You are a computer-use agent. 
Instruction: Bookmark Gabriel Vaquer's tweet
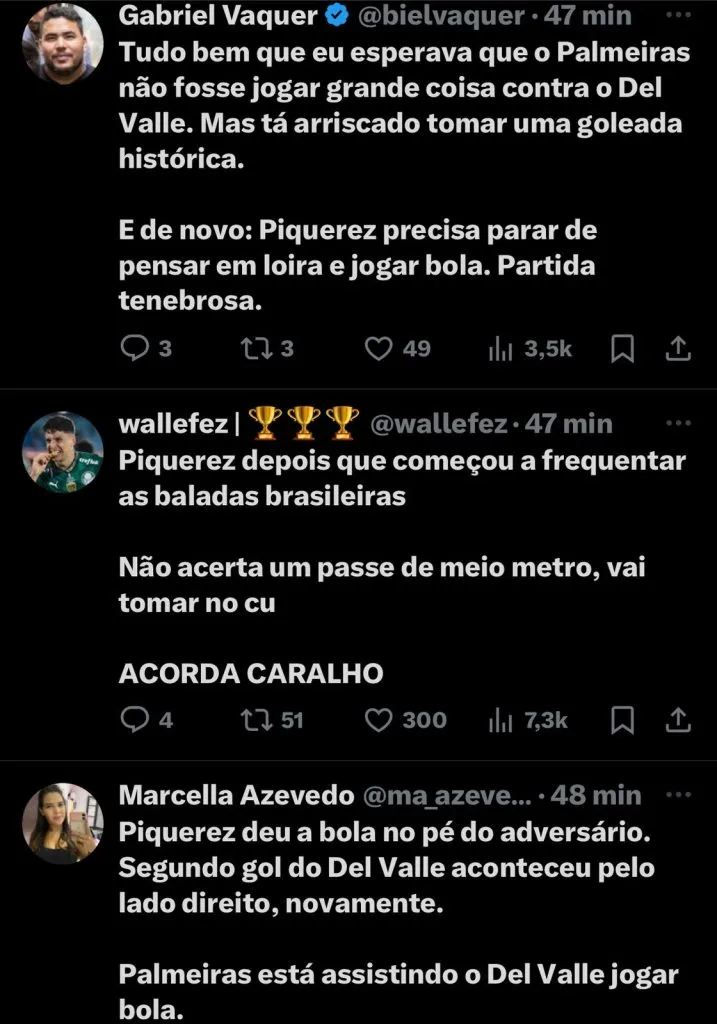click(x=622, y=348)
